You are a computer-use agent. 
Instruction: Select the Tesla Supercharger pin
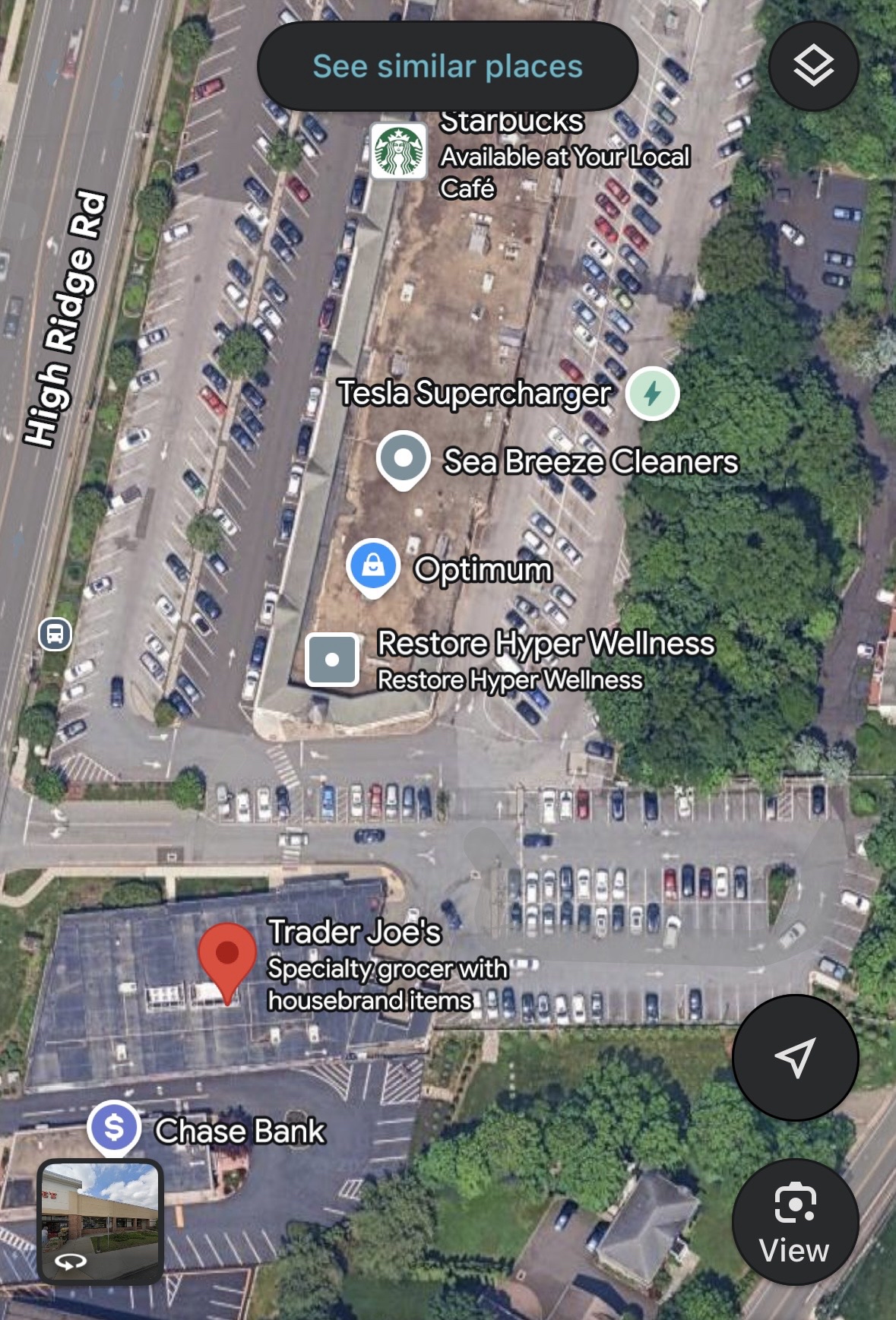[652, 393]
